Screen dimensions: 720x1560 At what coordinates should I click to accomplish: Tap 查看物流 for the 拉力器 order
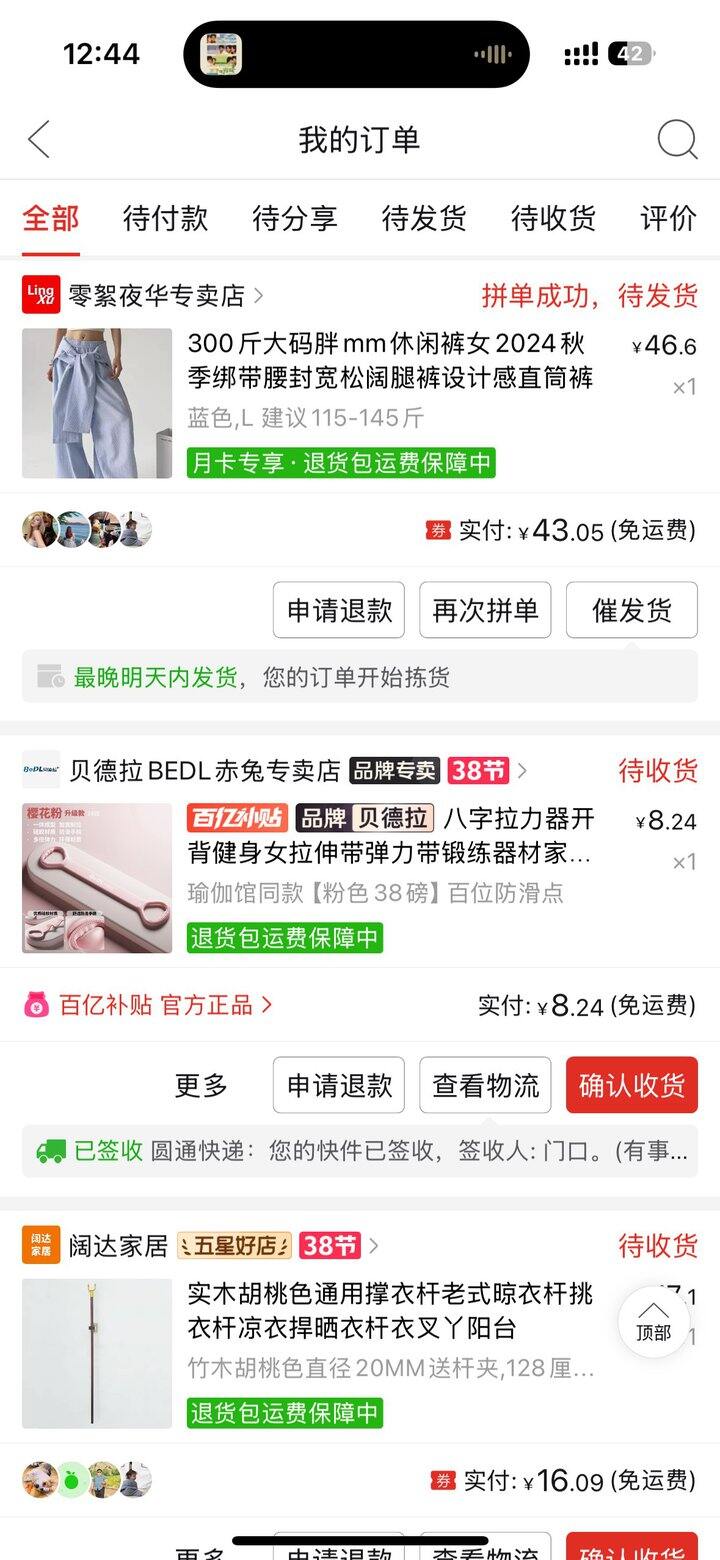click(x=485, y=1085)
